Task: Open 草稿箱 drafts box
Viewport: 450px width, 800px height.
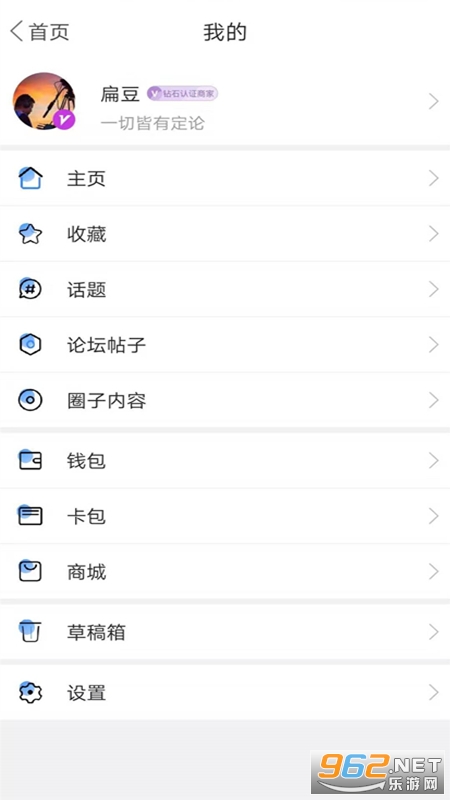Action: point(225,632)
